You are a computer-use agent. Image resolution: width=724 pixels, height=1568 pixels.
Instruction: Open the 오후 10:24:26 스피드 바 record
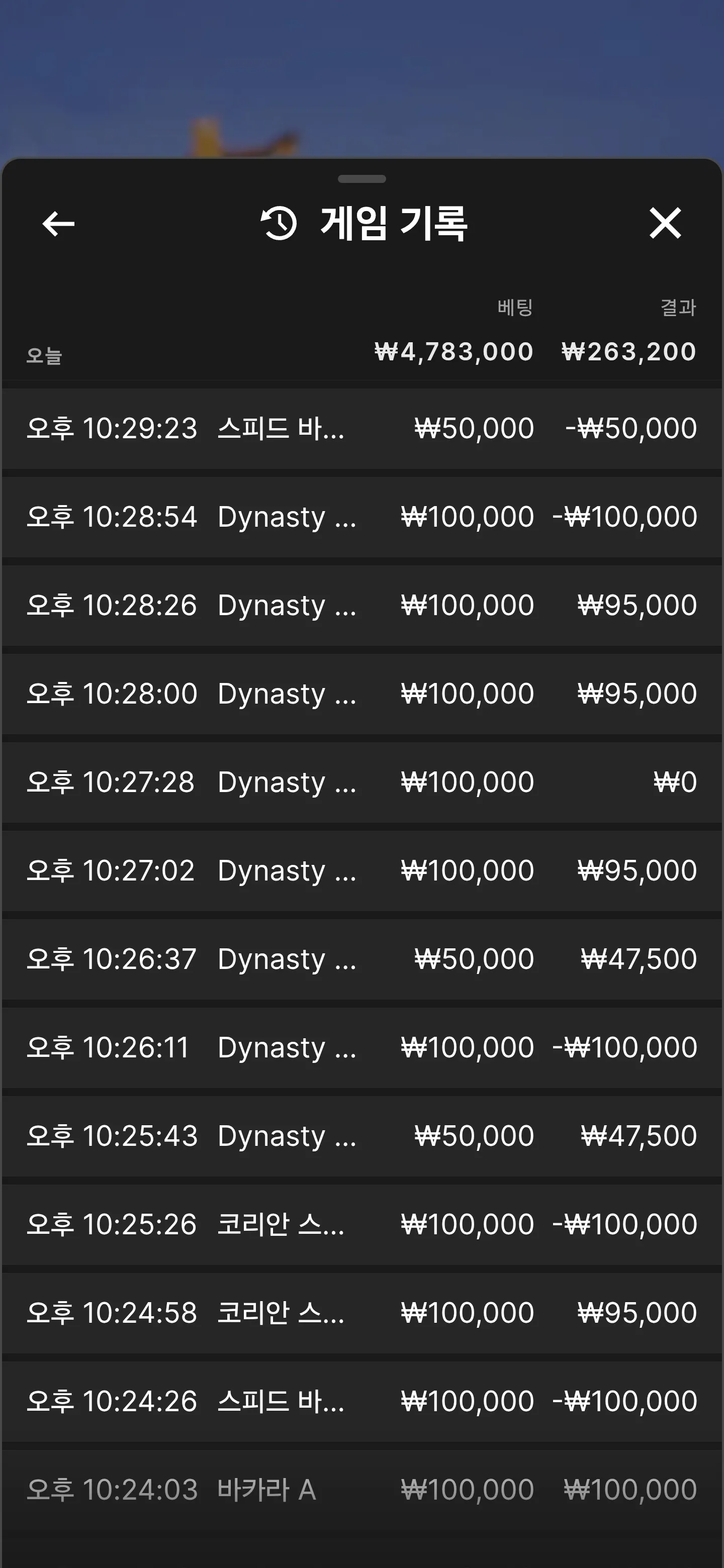point(361,1401)
